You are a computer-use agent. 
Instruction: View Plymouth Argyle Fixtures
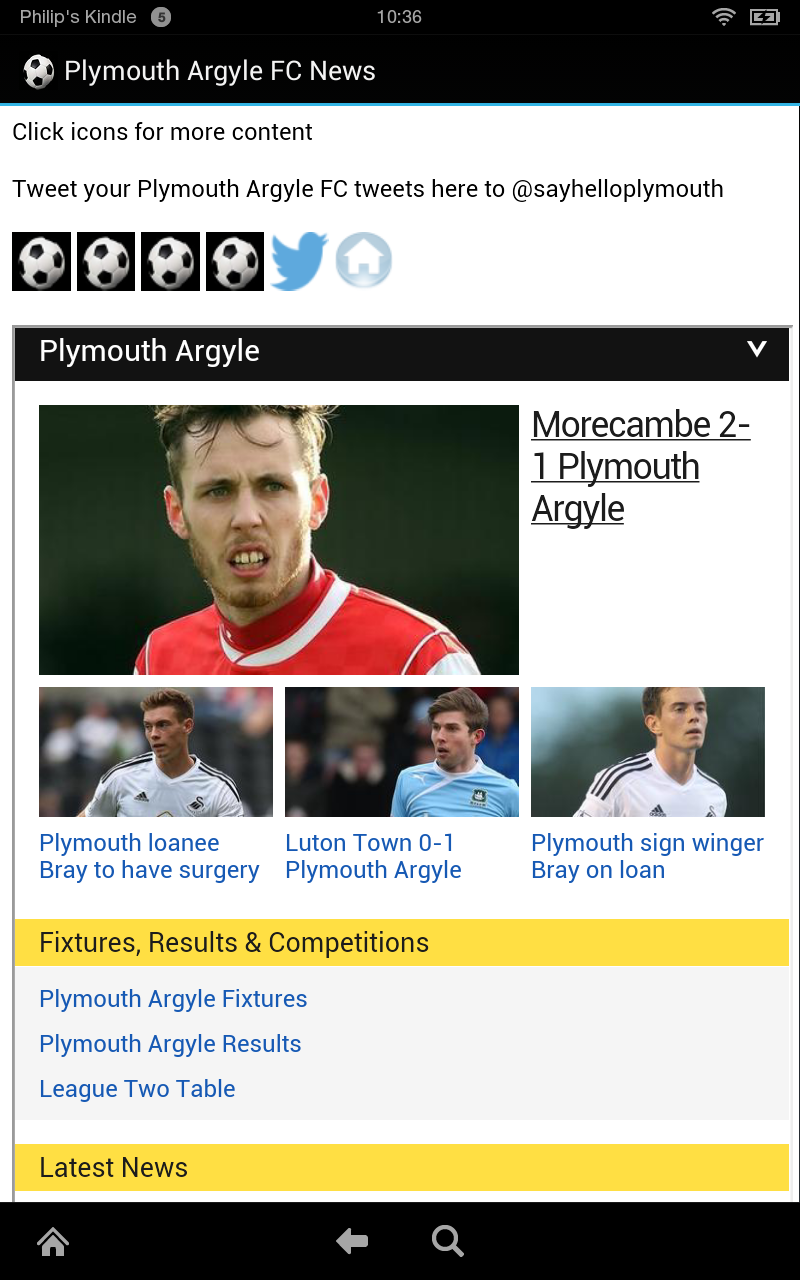click(x=173, y=999)
